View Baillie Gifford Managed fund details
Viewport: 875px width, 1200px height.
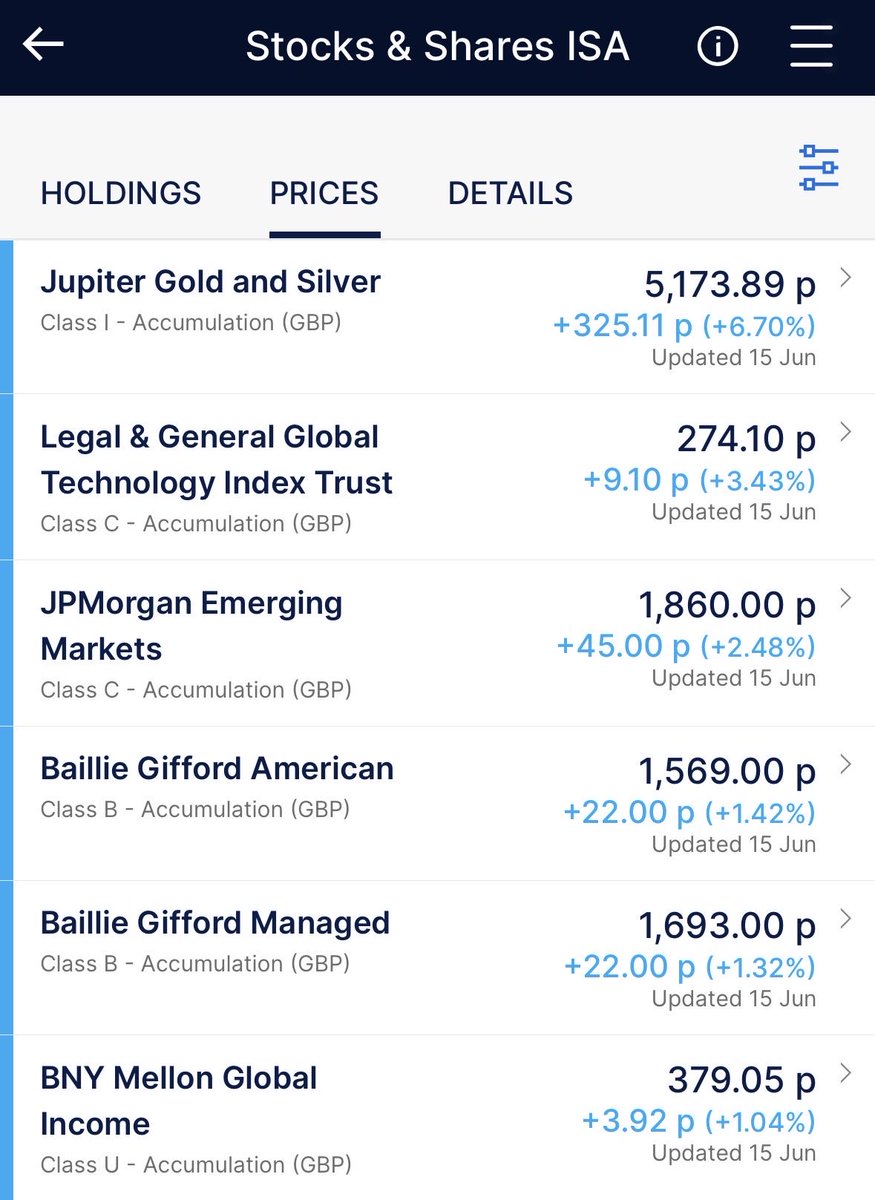click(x=437, y=958)
